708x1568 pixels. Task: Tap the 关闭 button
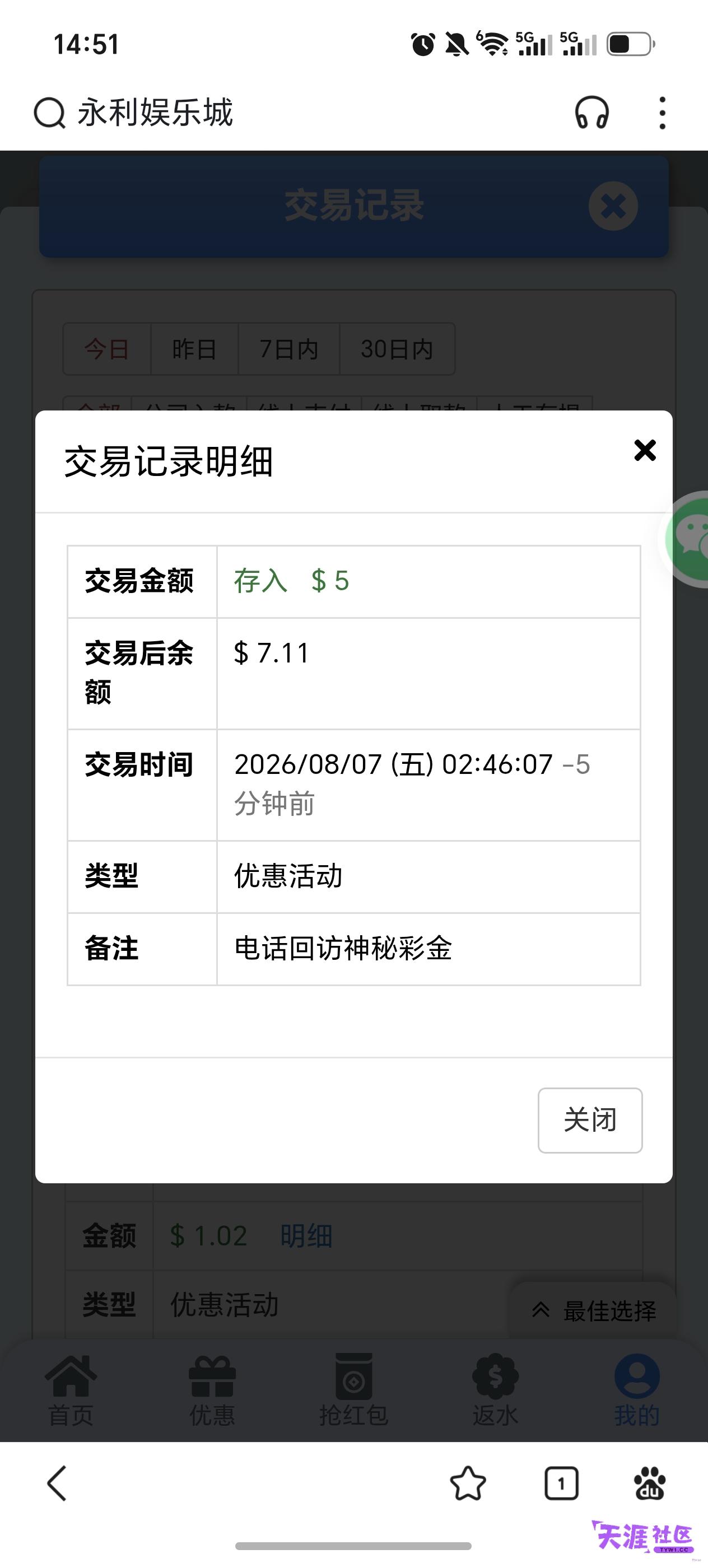pyautogui.click(x=590, y=1120)
